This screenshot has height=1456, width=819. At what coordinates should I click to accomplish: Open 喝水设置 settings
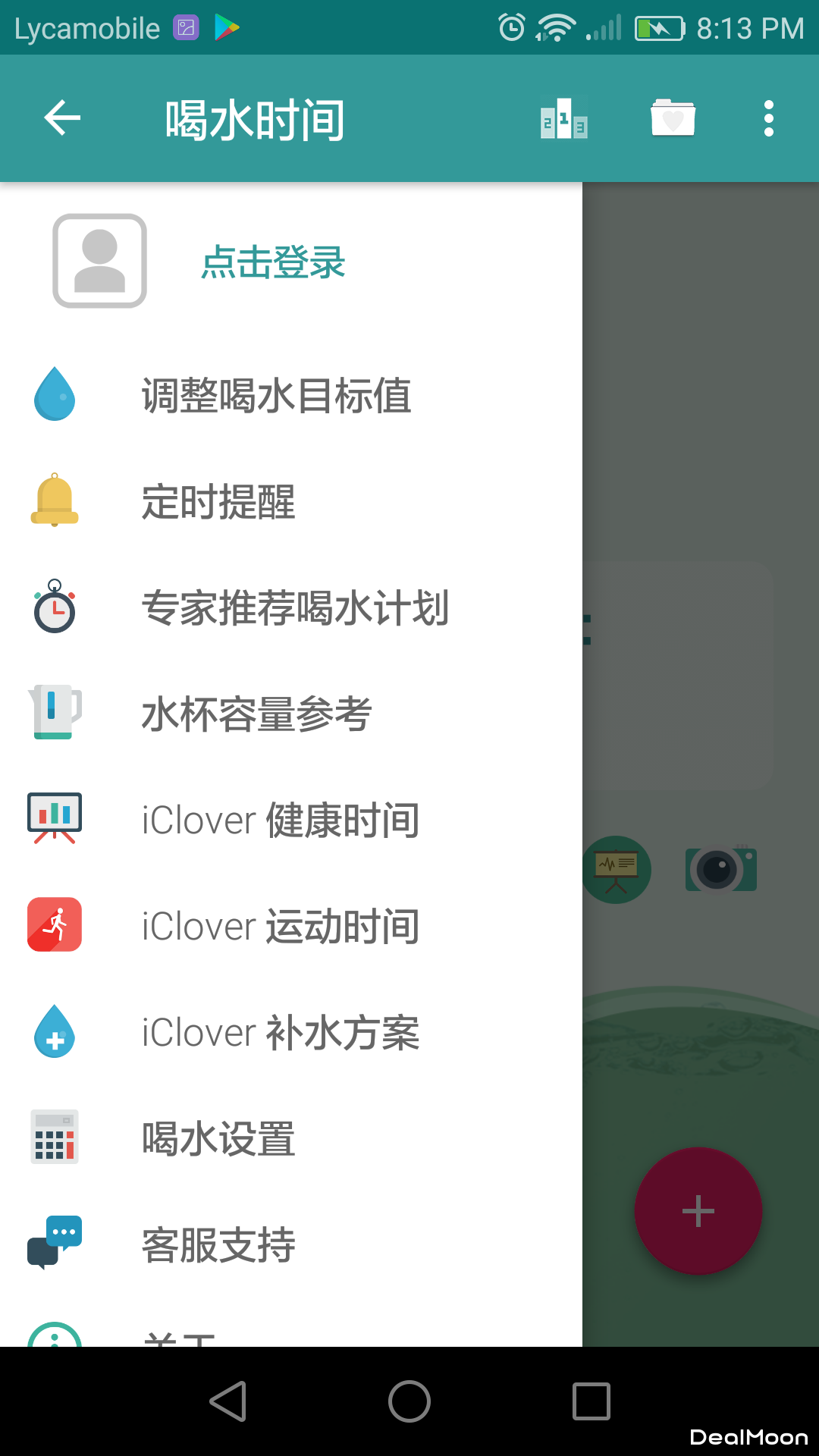click(218, 1139)
